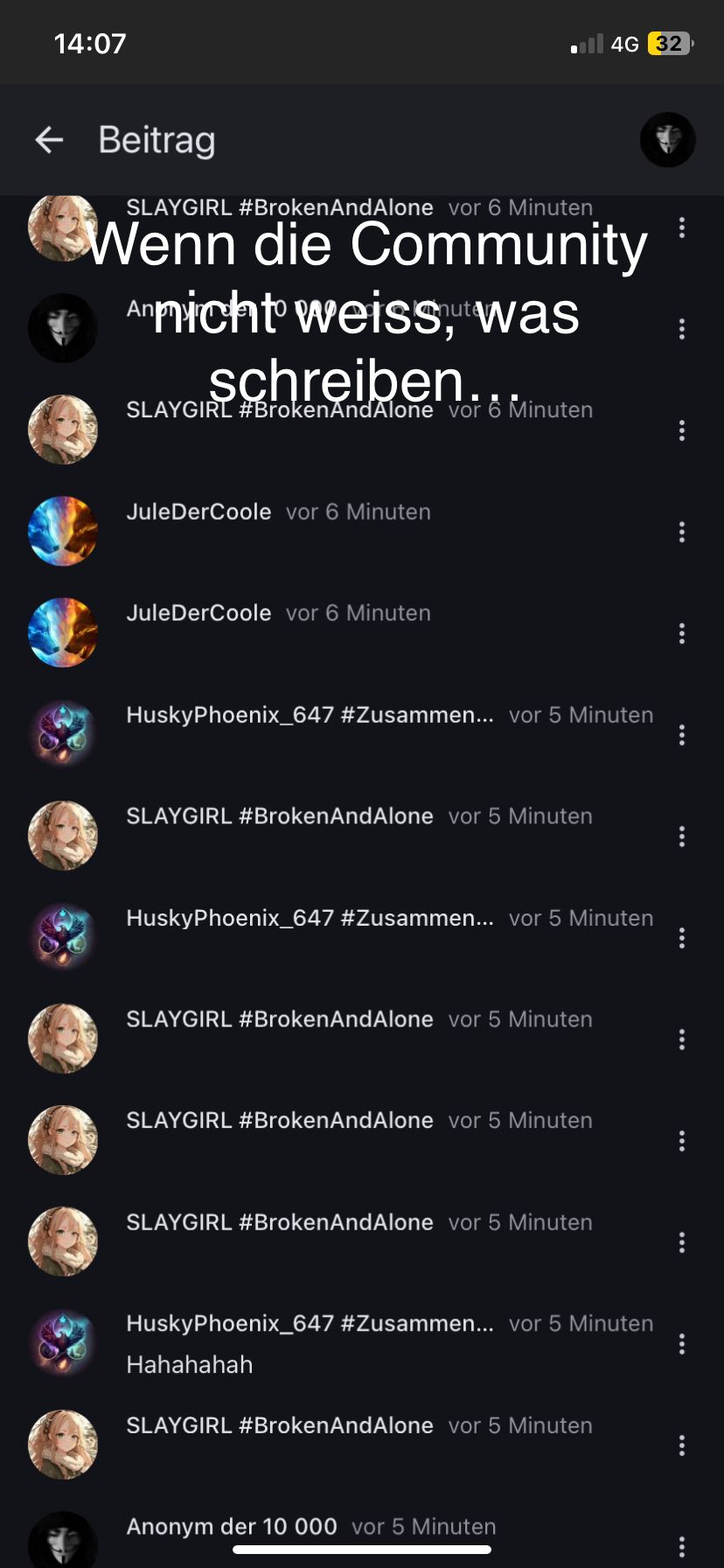Open the profile avatar in the top bar
724x1568 pixels.
click(667, 140)
